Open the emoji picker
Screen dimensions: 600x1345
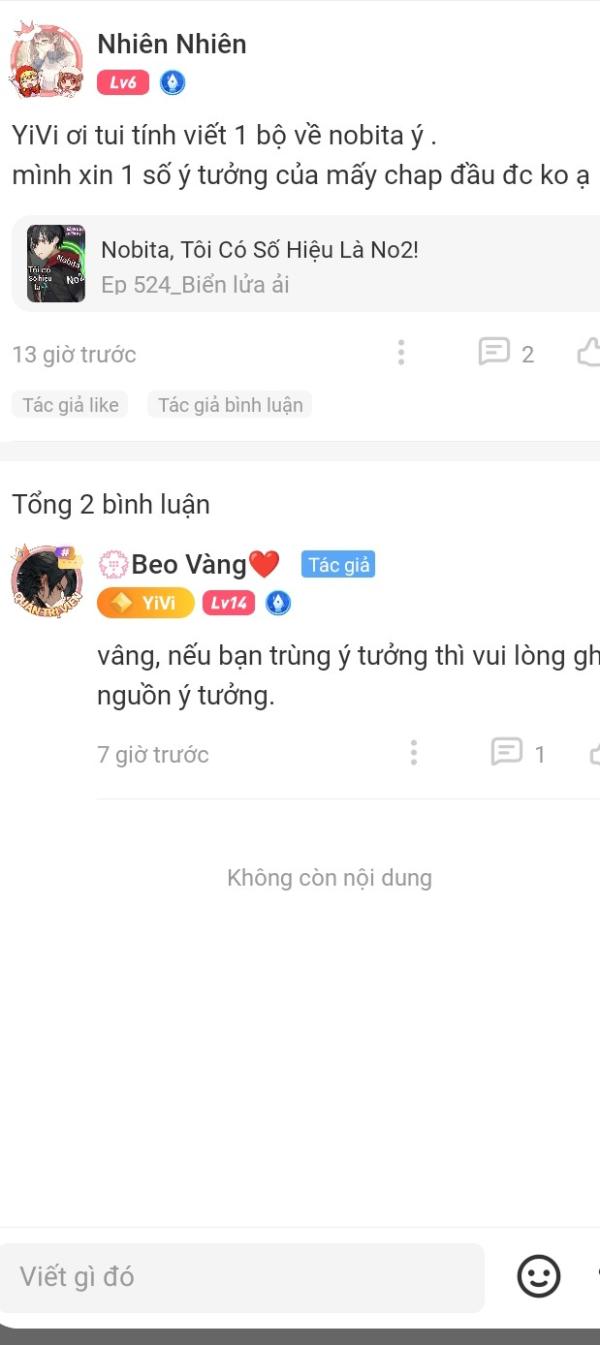539,1277
